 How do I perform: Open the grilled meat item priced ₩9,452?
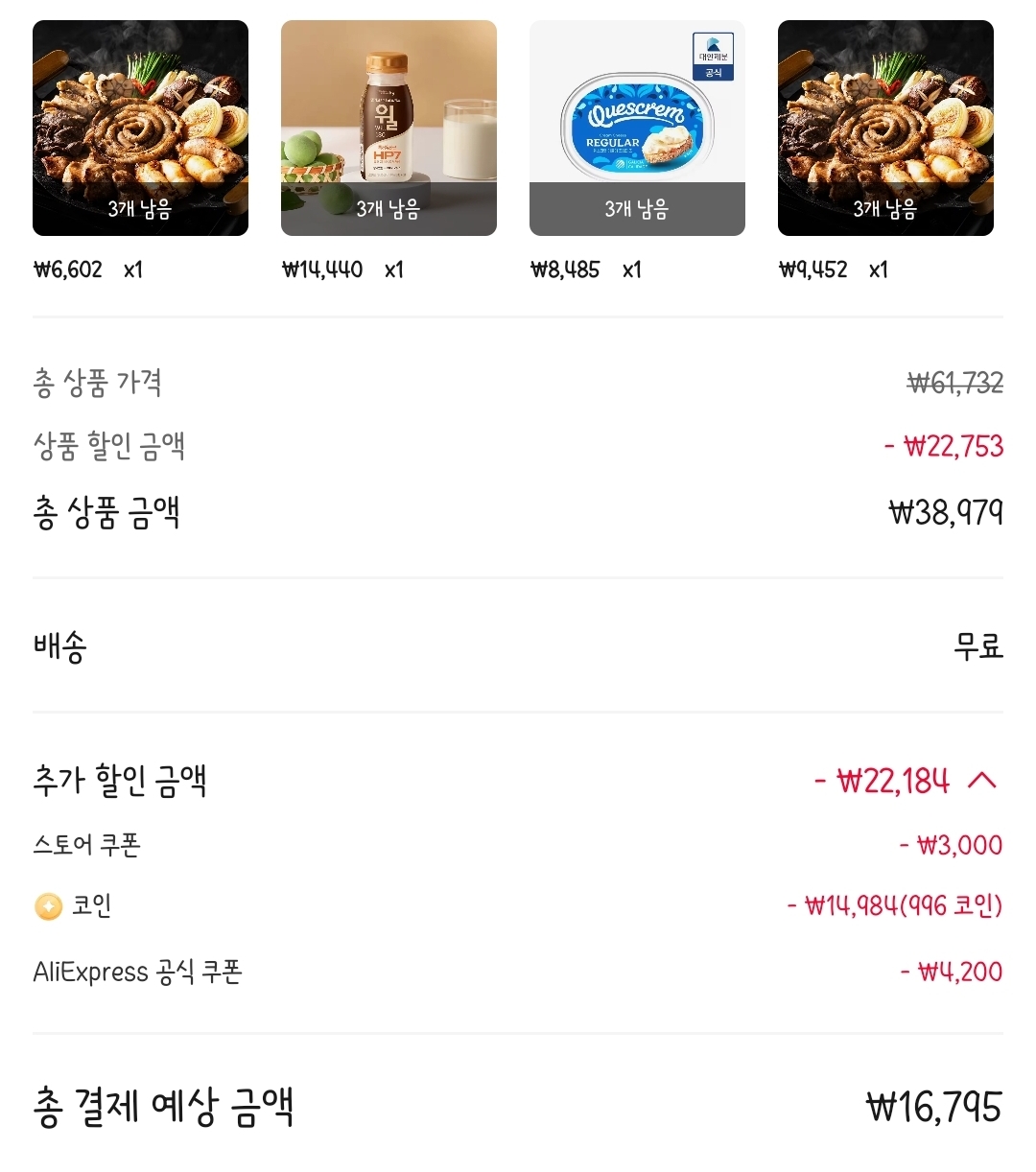tap(885, 128)
